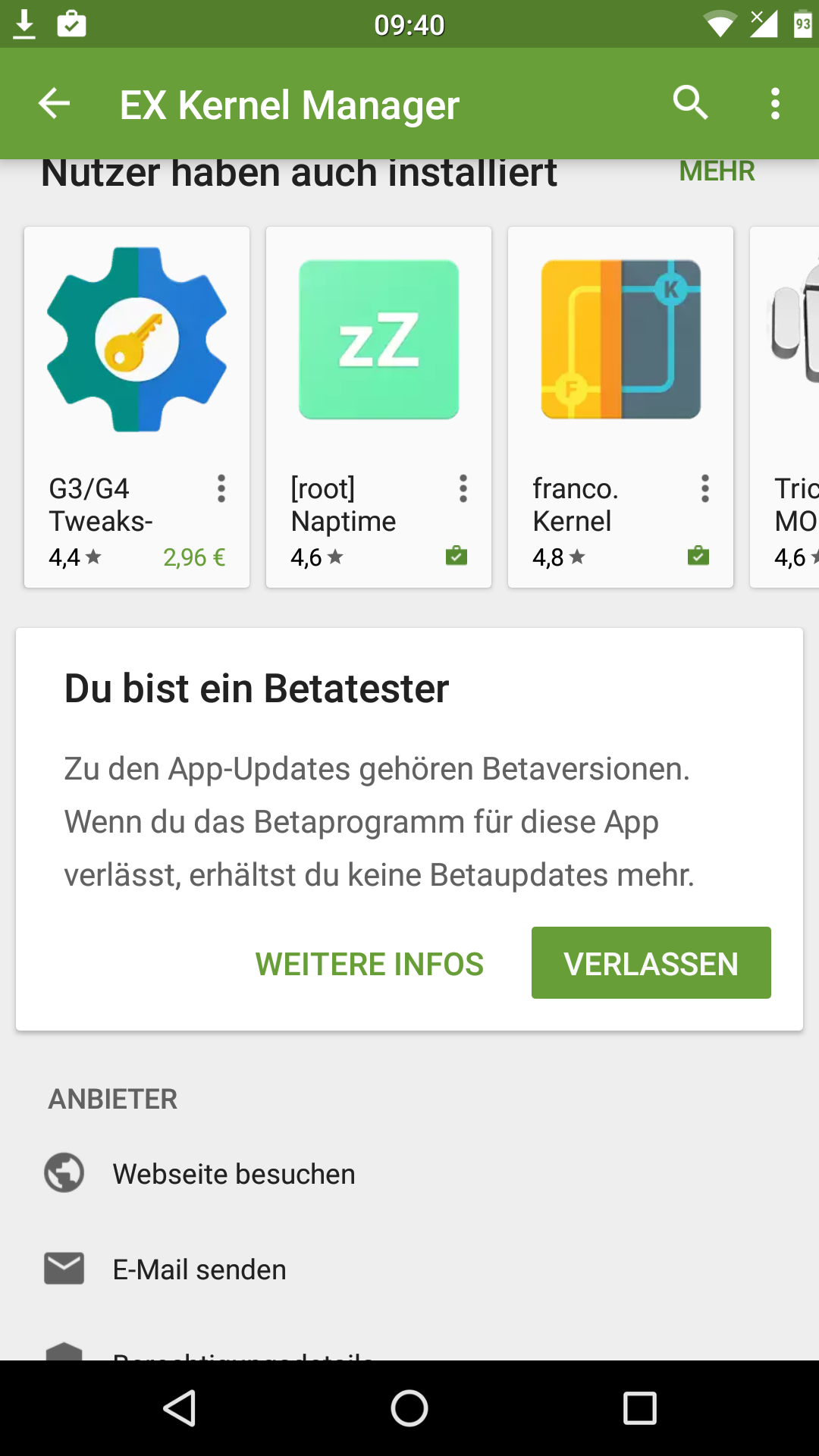
Task: Open options menu for franco.Kernel
Action: click(705, 489)
